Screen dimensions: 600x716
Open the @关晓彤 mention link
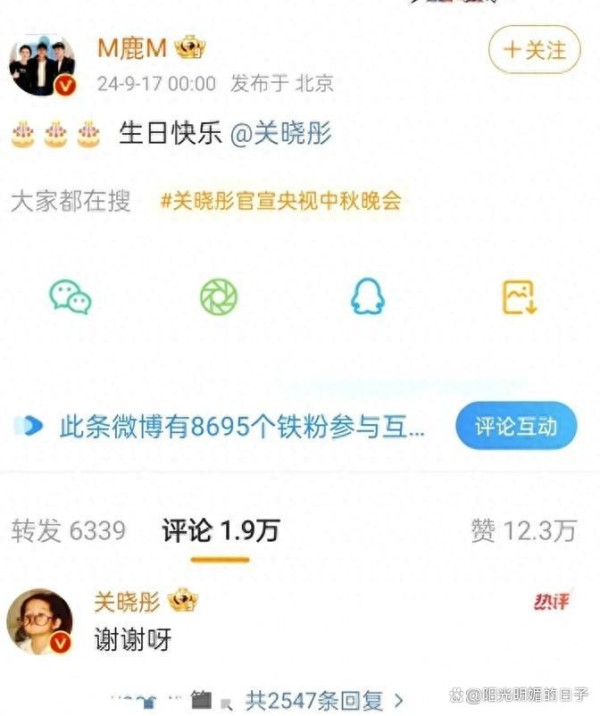(281, 135)
